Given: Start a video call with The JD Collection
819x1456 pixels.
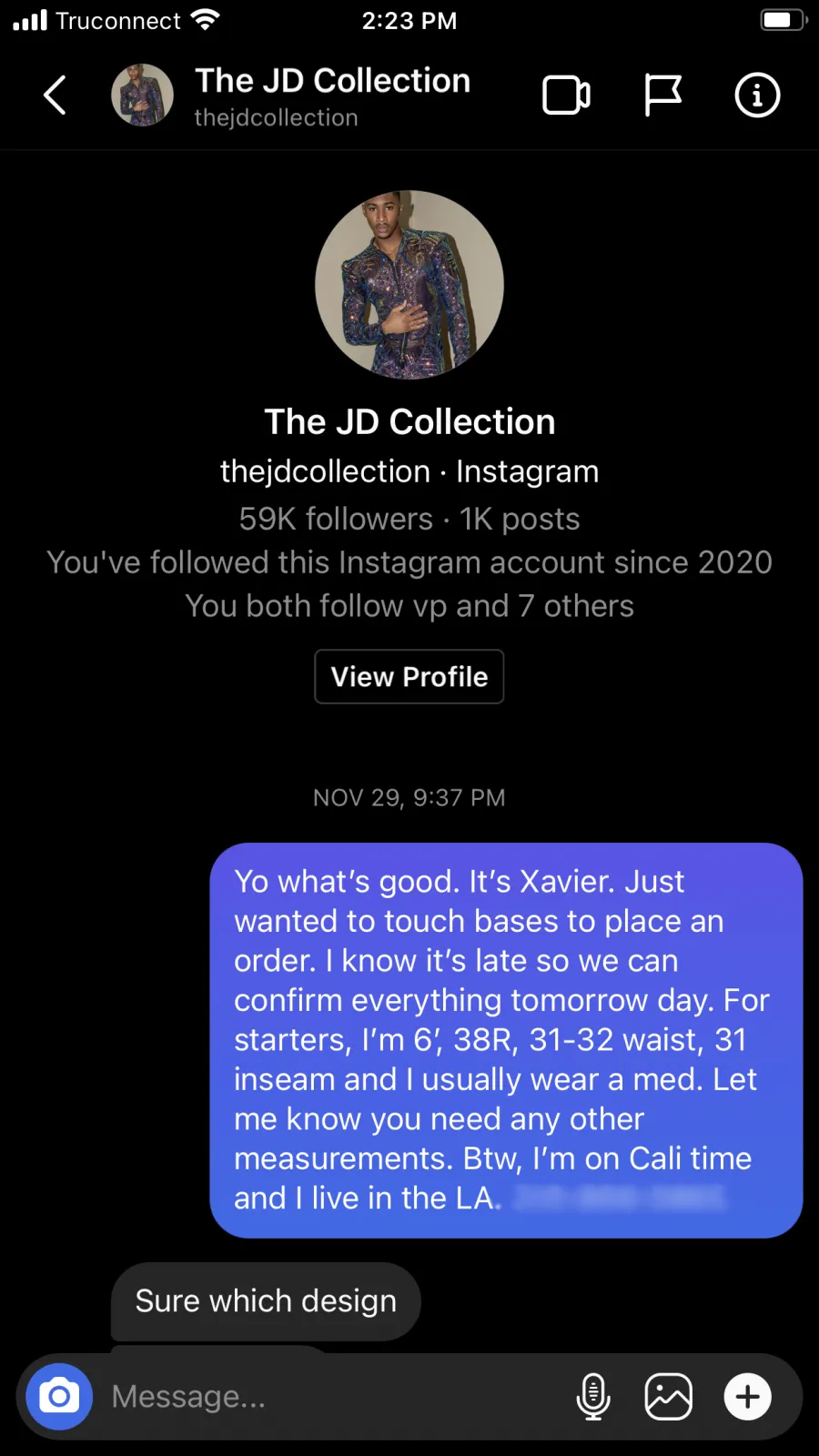Looking at the screenshot, I should (x=566, y=96).
